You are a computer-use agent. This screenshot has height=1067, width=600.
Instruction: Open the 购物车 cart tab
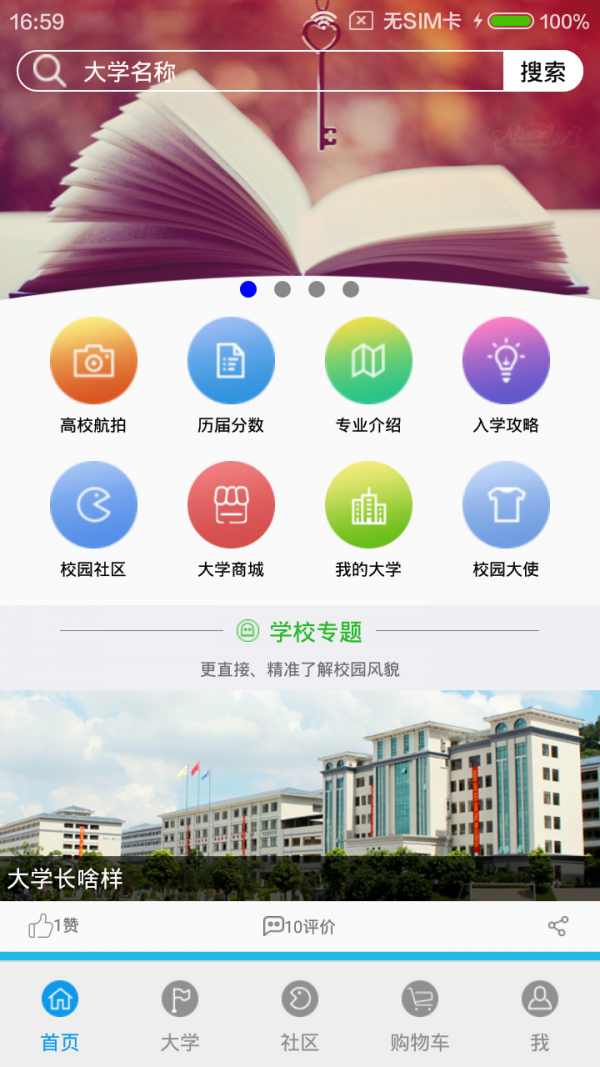click(x=420, y=1015)
